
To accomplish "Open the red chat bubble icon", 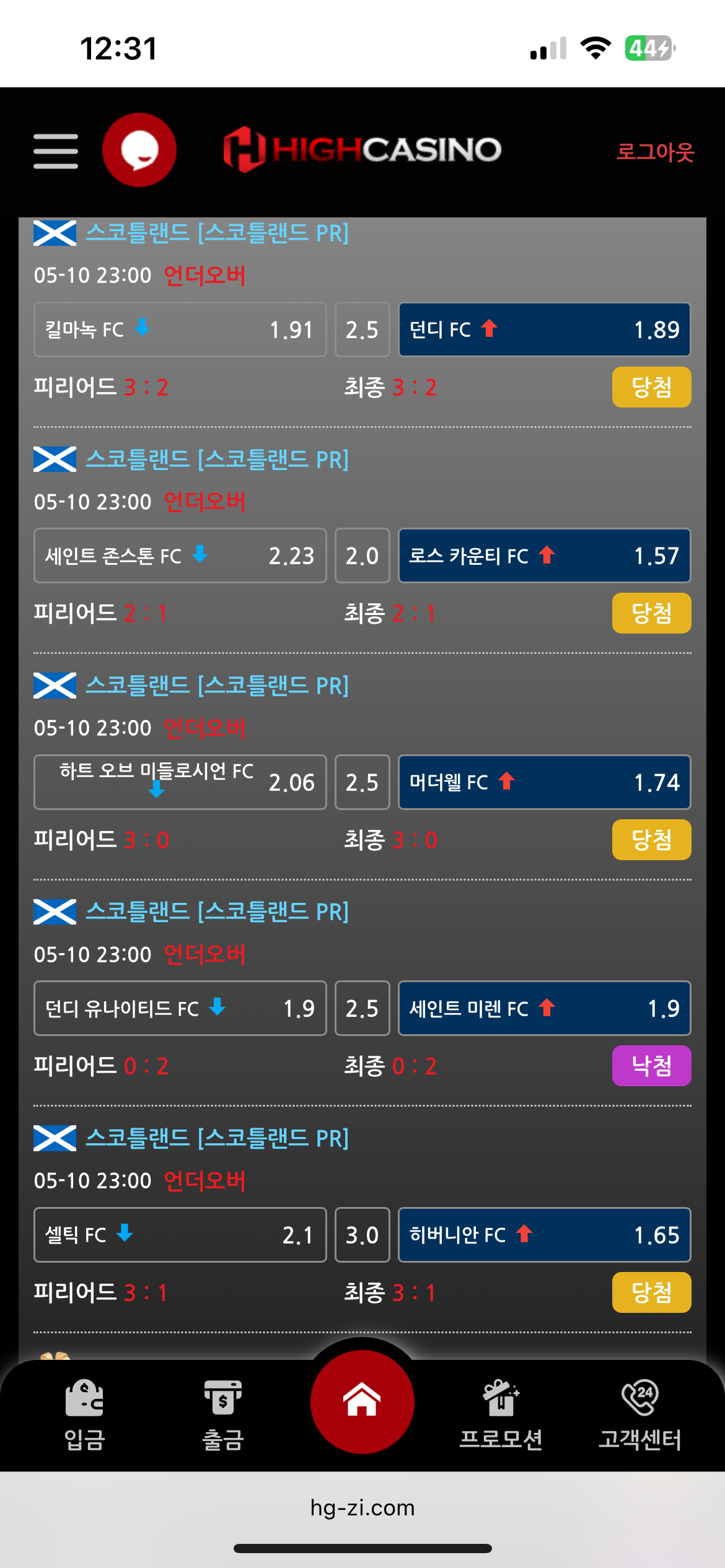I will (x=139, y=150).
